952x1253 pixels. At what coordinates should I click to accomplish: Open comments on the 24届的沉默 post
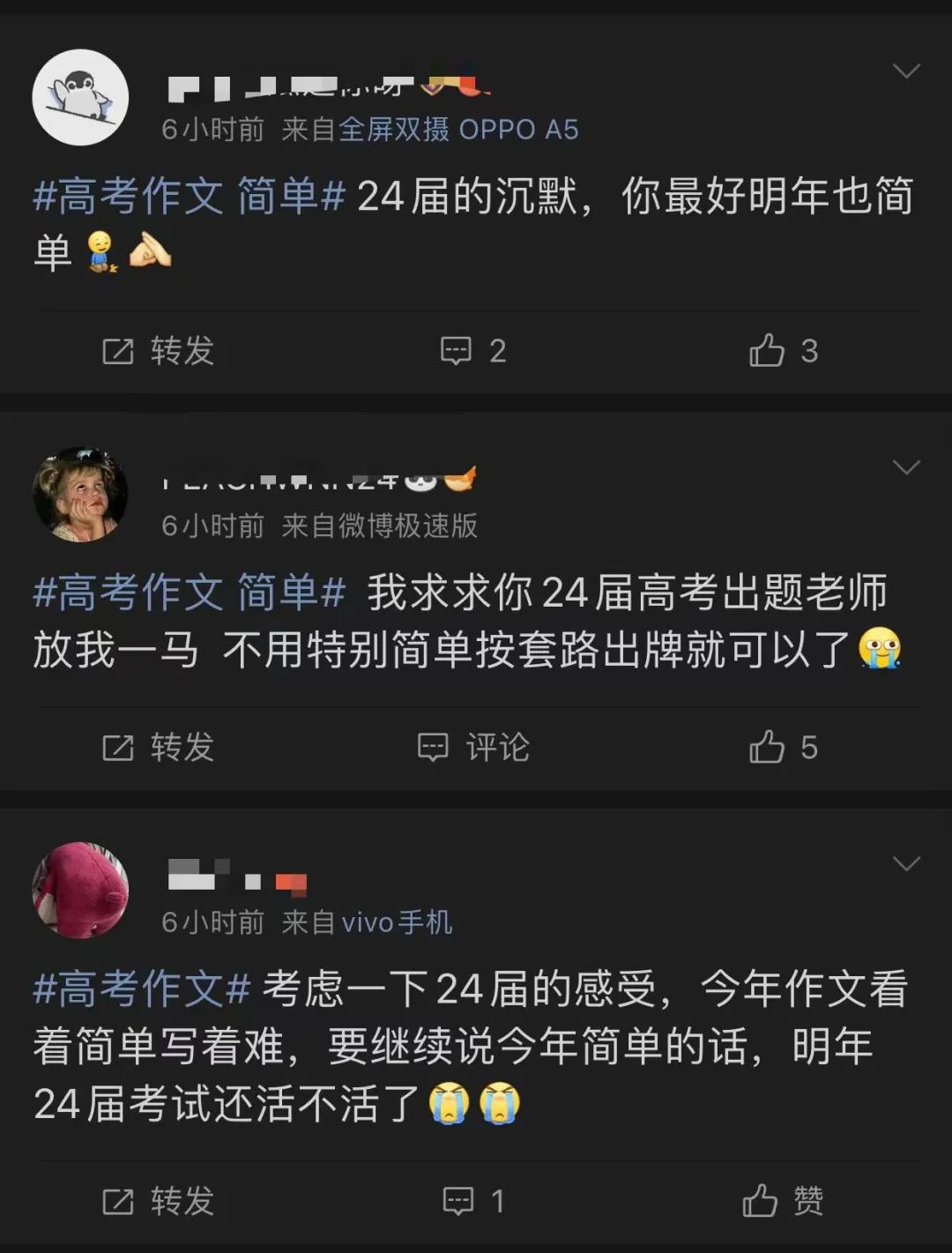[473, 351]
